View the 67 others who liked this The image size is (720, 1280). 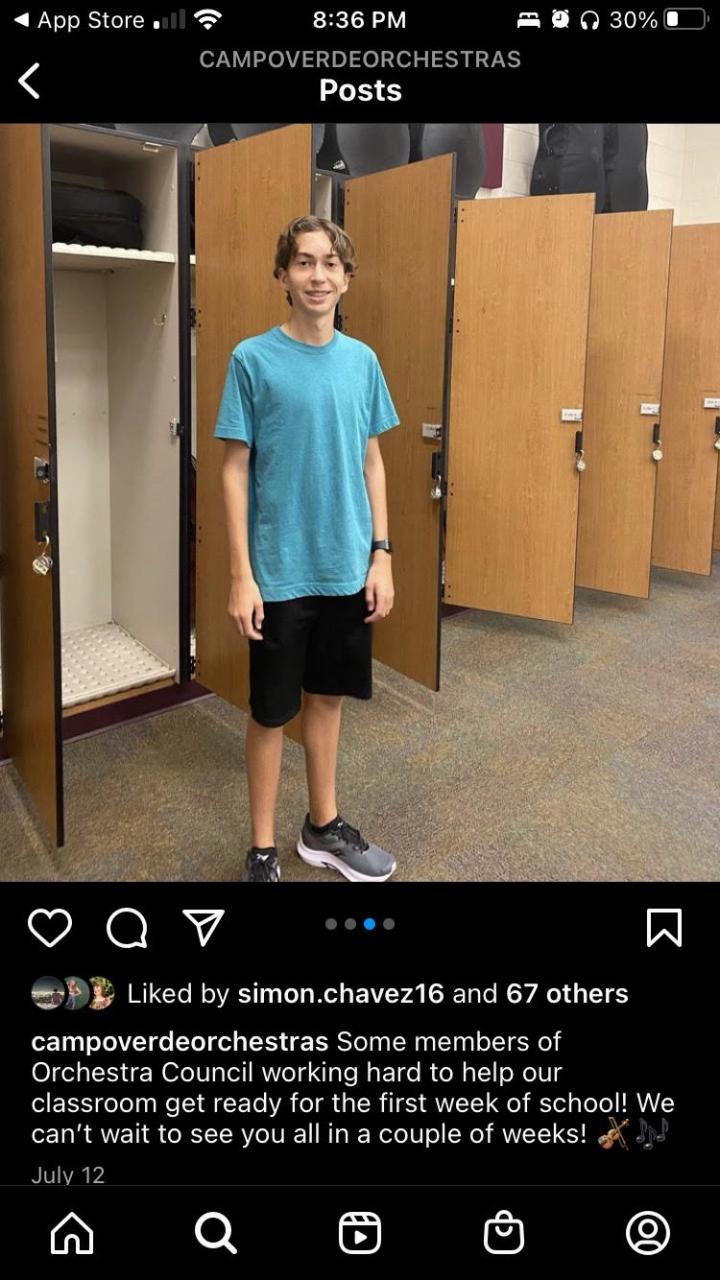pyautogui.click(x=567, y=994)
